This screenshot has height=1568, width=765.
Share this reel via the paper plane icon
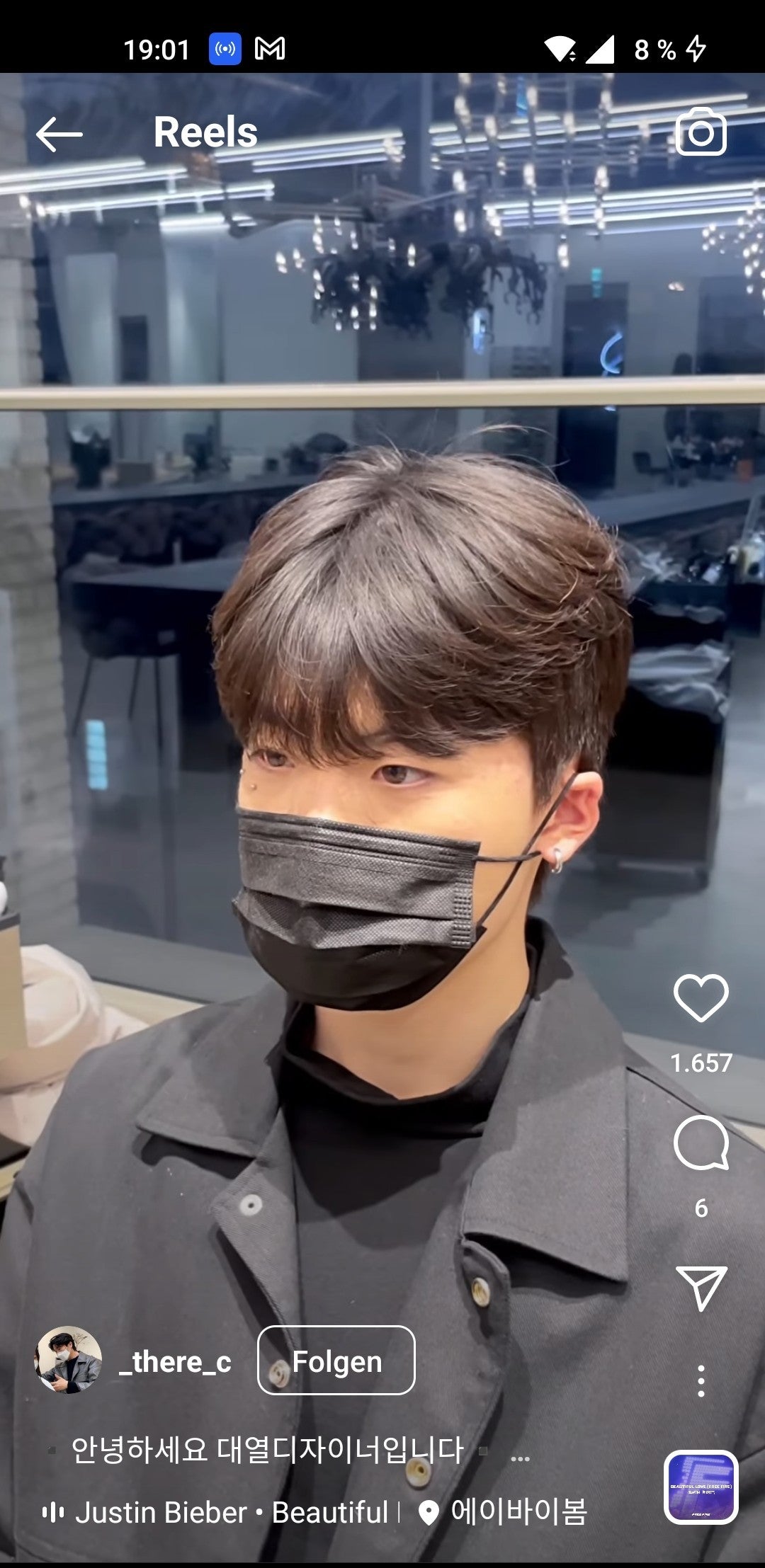point(701,1287)
